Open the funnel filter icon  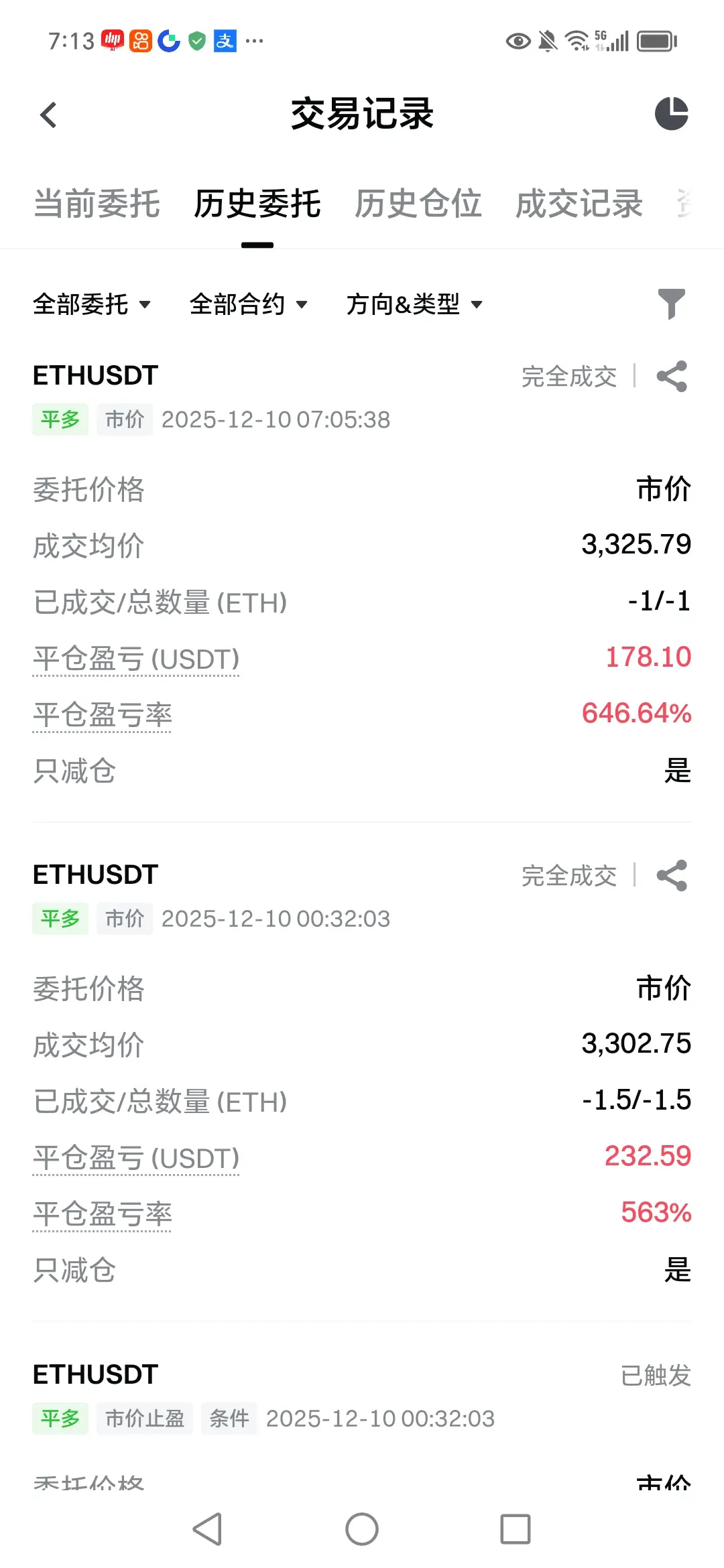tap(671, 304)
